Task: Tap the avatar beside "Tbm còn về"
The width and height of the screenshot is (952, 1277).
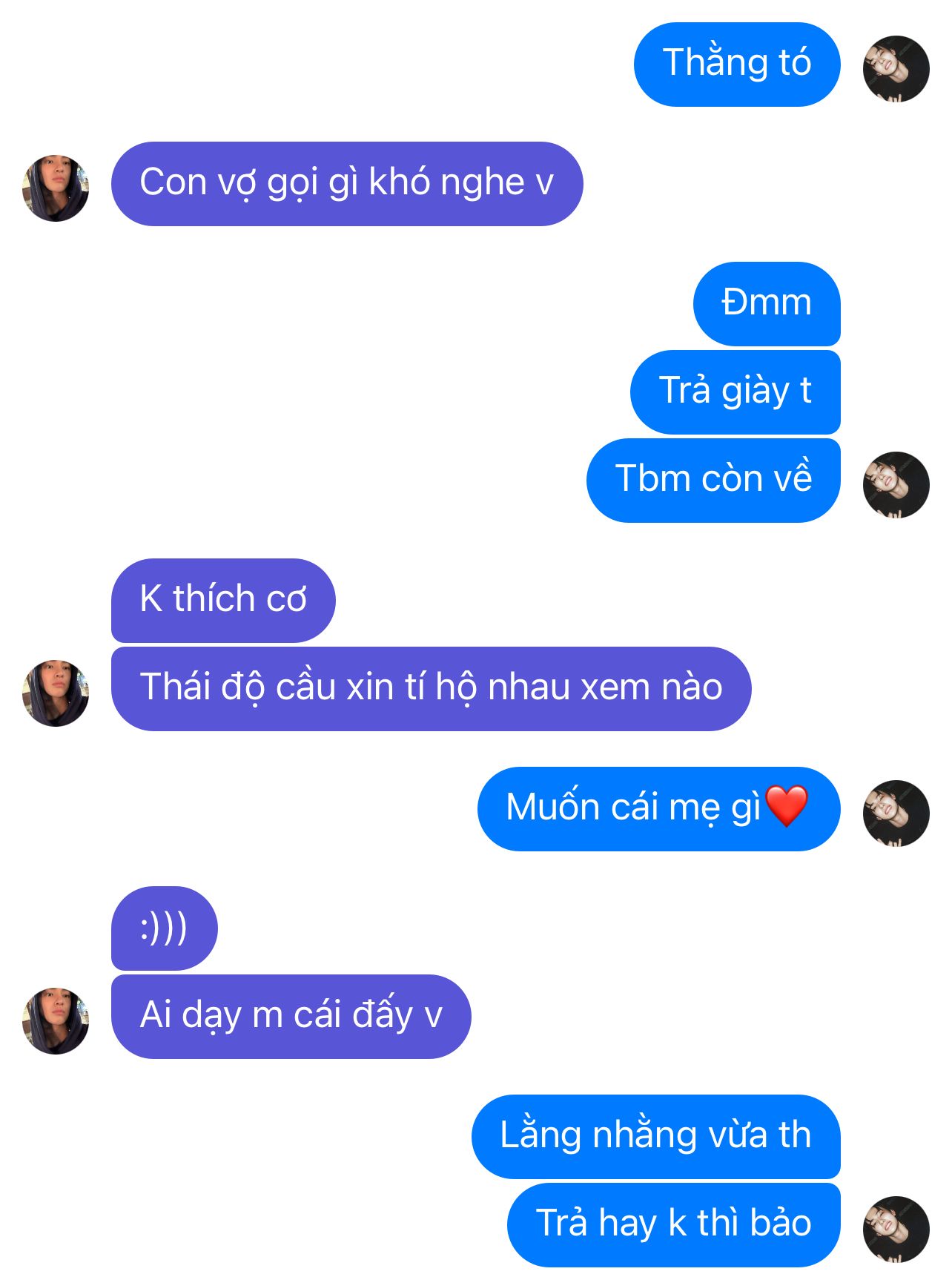Action: click(896, 485)
